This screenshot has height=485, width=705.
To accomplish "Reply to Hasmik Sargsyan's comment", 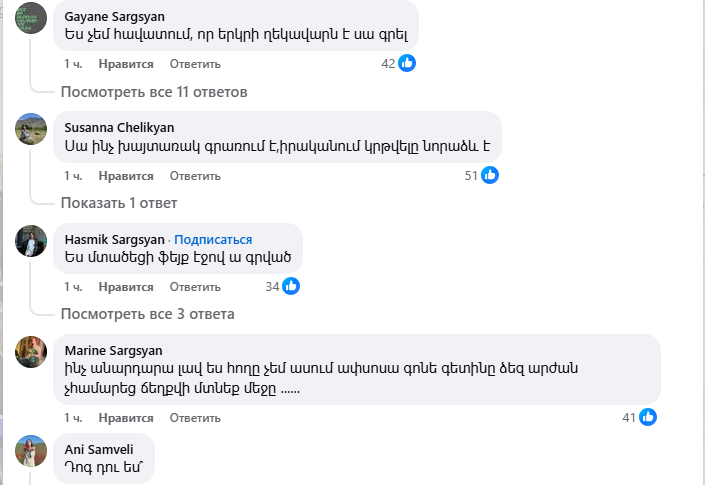I will (194, 286).
